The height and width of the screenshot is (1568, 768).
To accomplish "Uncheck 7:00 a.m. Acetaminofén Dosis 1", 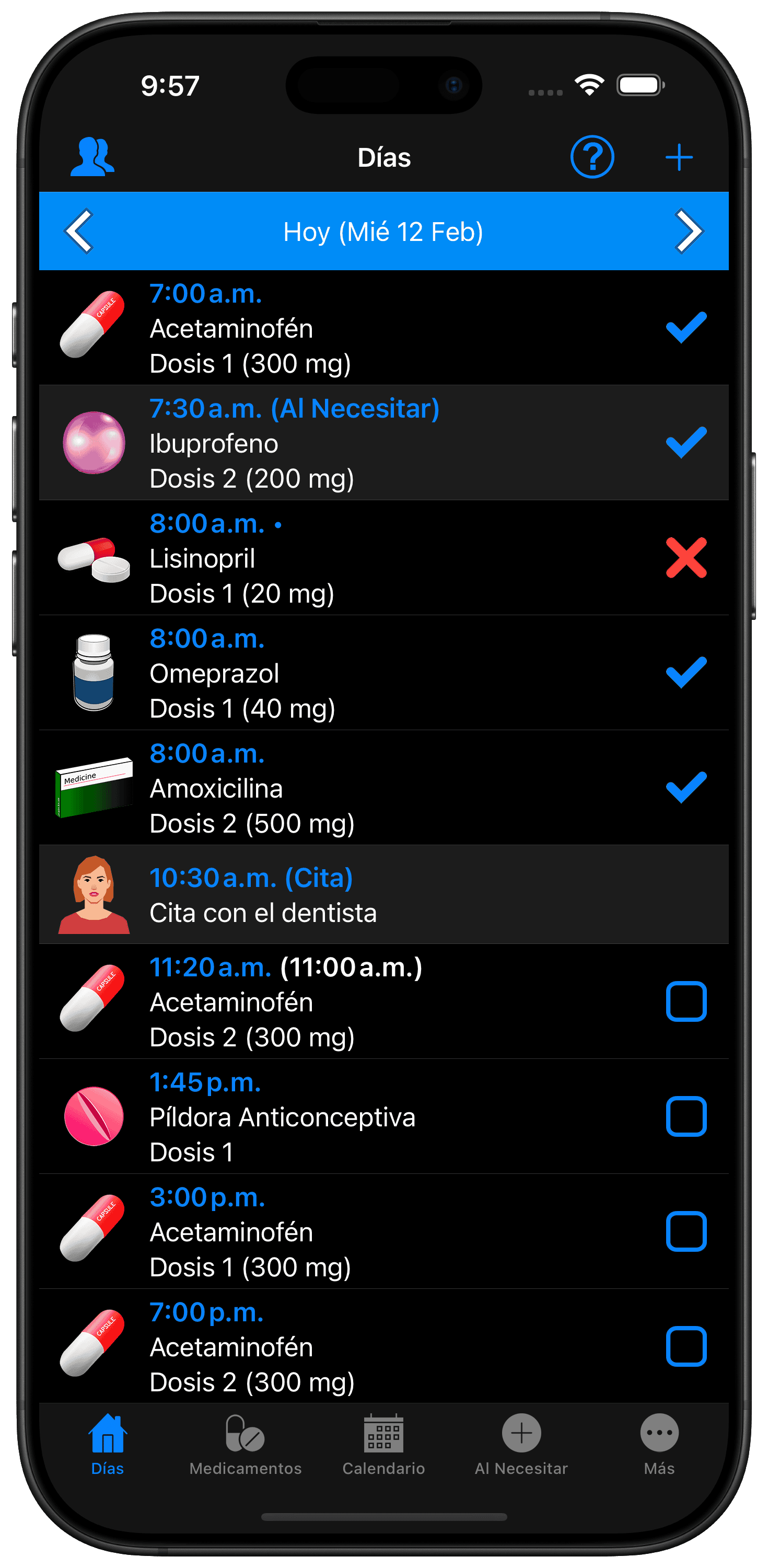I will [686, 328].
